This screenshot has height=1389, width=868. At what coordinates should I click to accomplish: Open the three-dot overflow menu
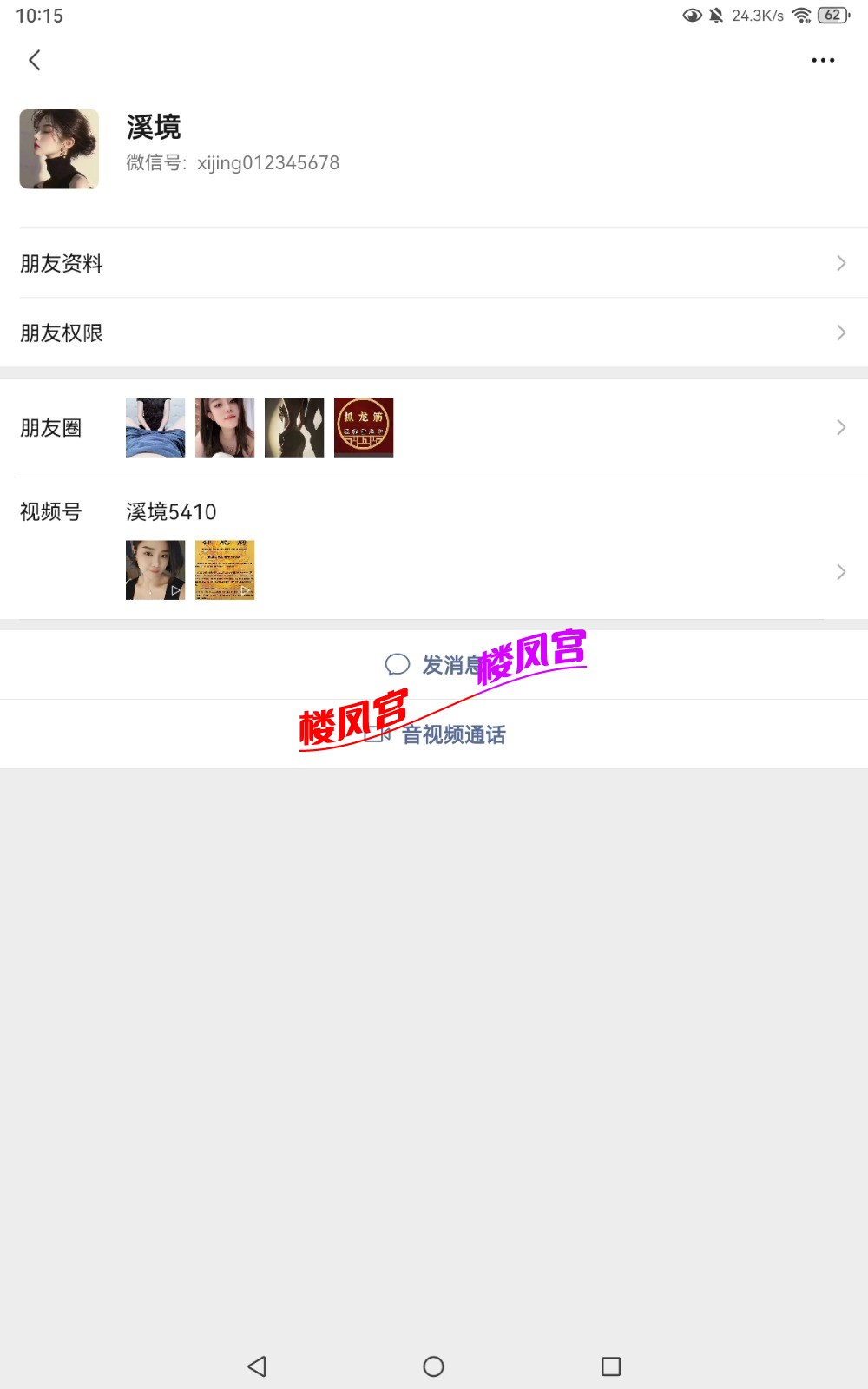[822, 60]
